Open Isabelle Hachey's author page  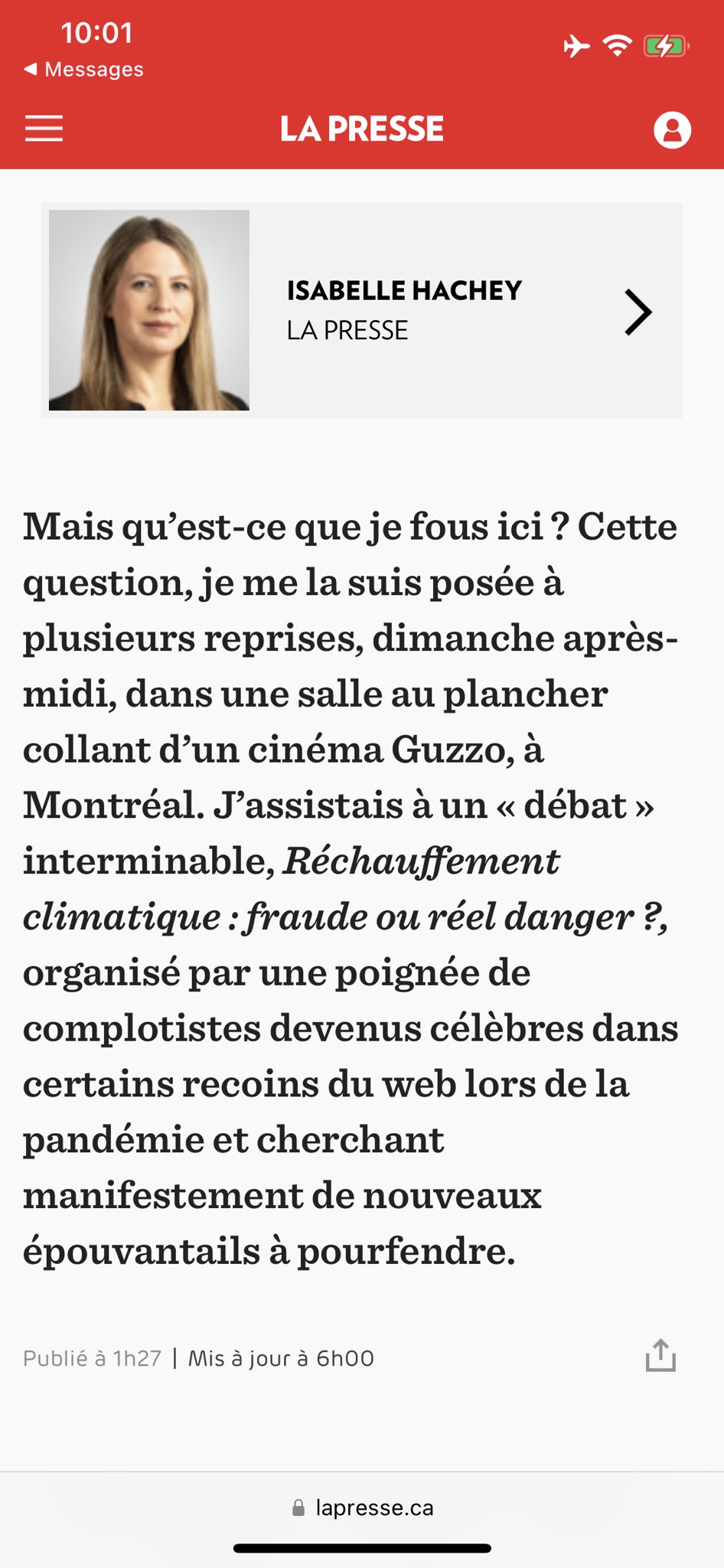click(x=362, y=310)
